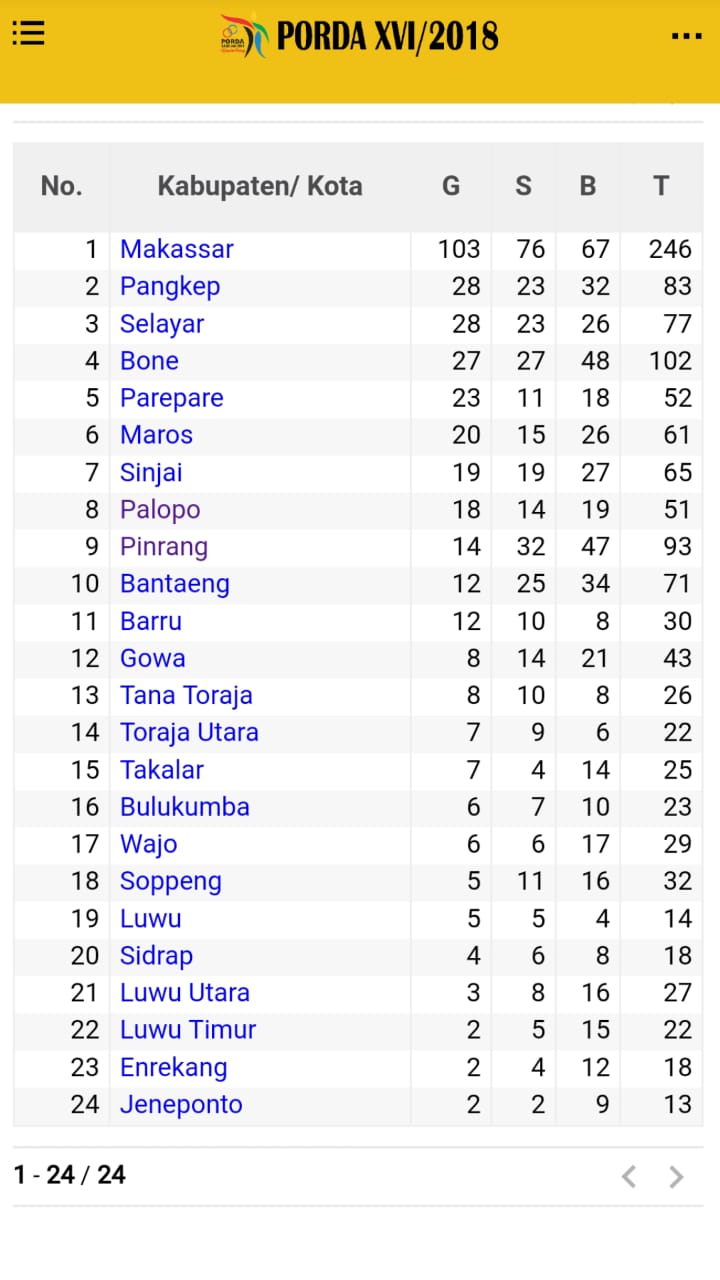Tap the Bone regency link
720x1280 pixels.
coord(149,361)
